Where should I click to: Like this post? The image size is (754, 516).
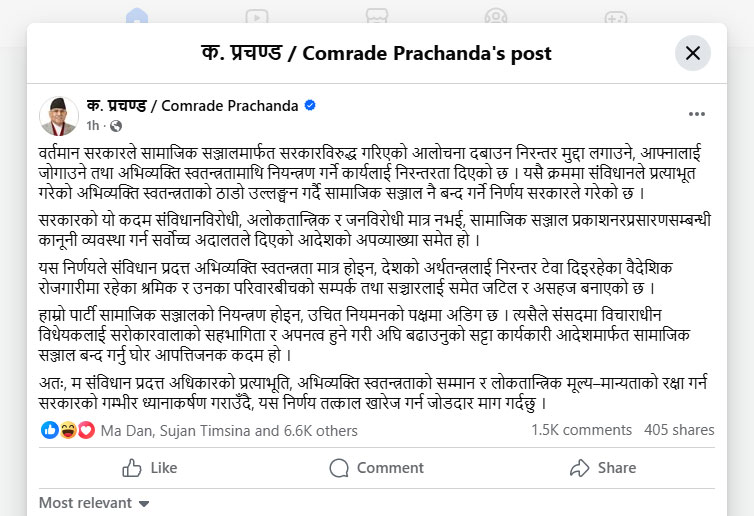[149, 468]
